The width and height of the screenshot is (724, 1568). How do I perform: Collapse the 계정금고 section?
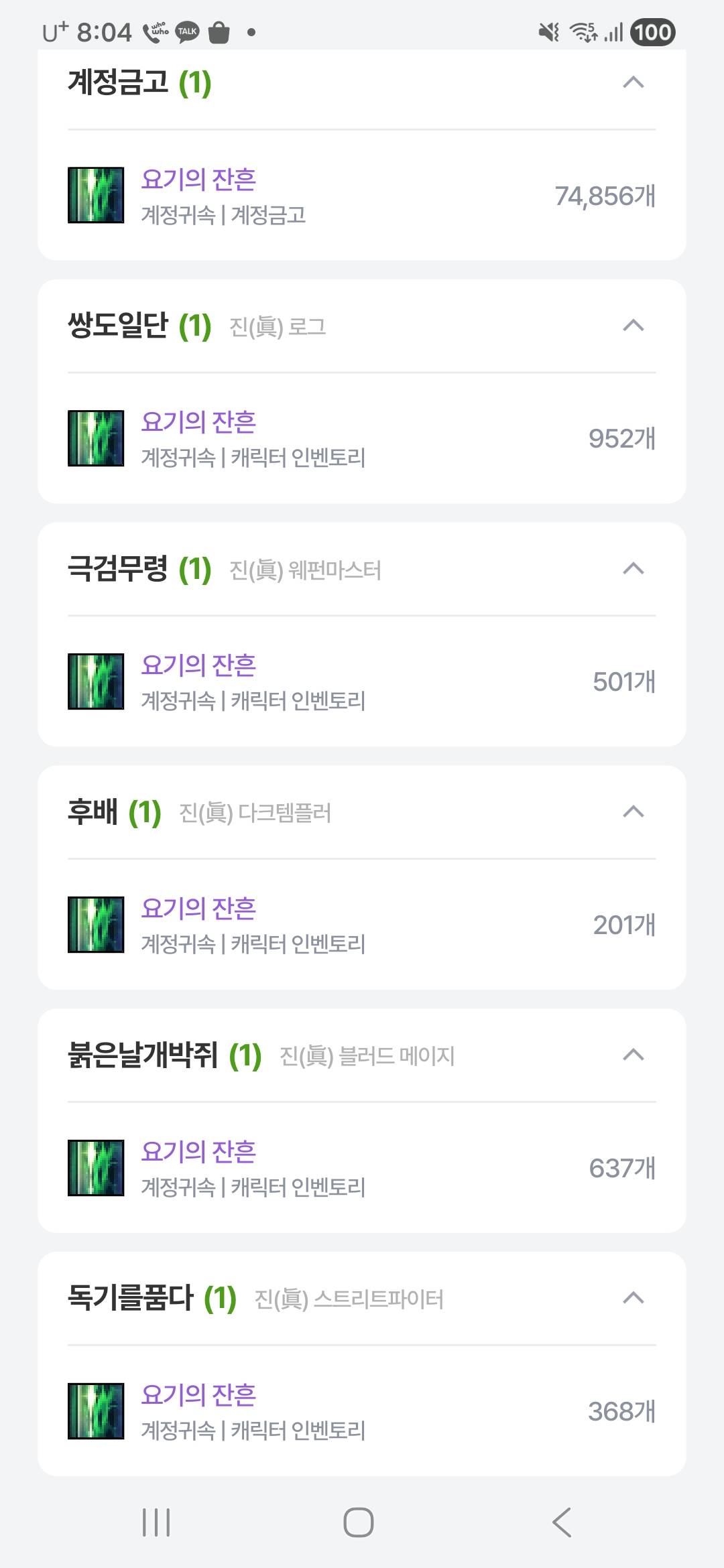coord(633,82)
